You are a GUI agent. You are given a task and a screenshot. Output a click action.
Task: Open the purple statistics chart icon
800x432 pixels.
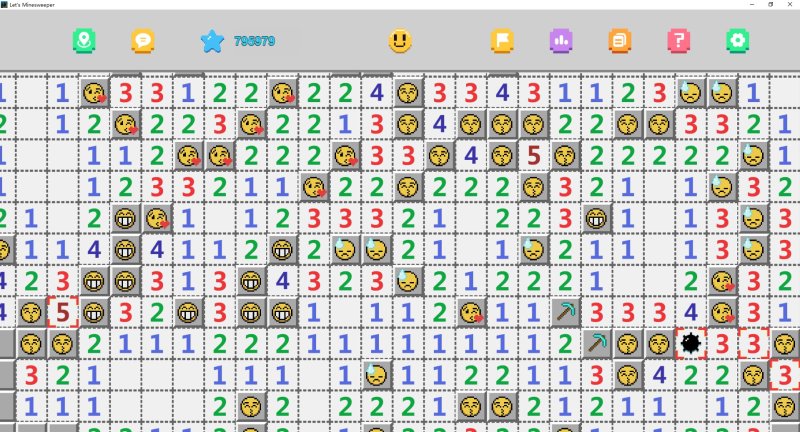(560, 41)
